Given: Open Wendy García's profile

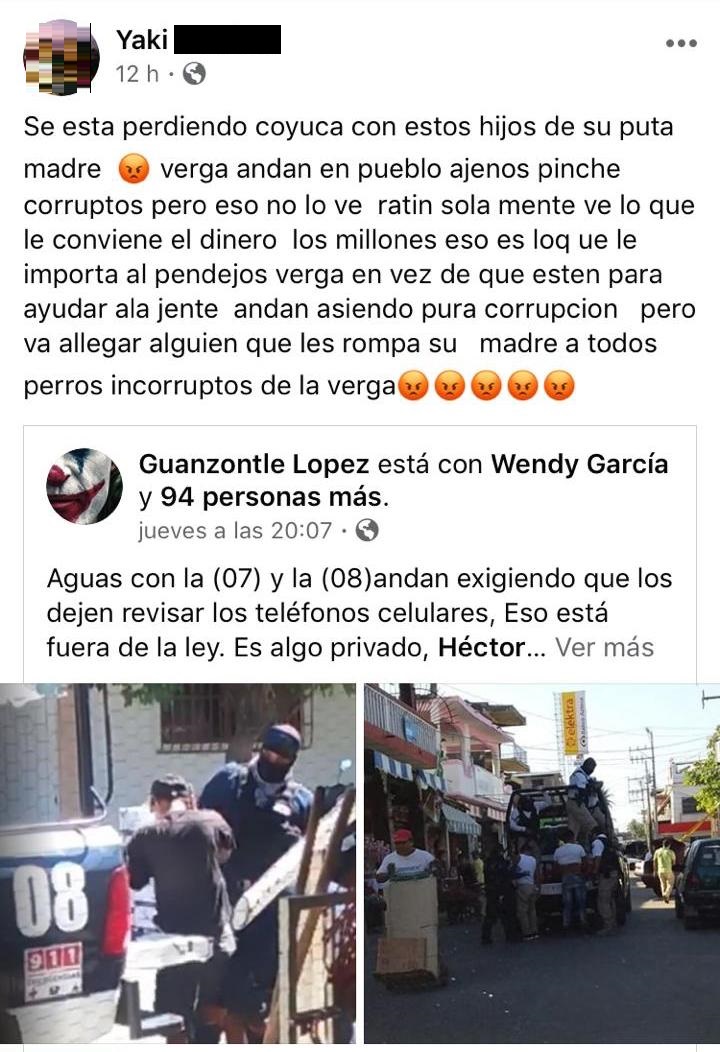Looking at the screenshot, I should [x=579, y=464].
